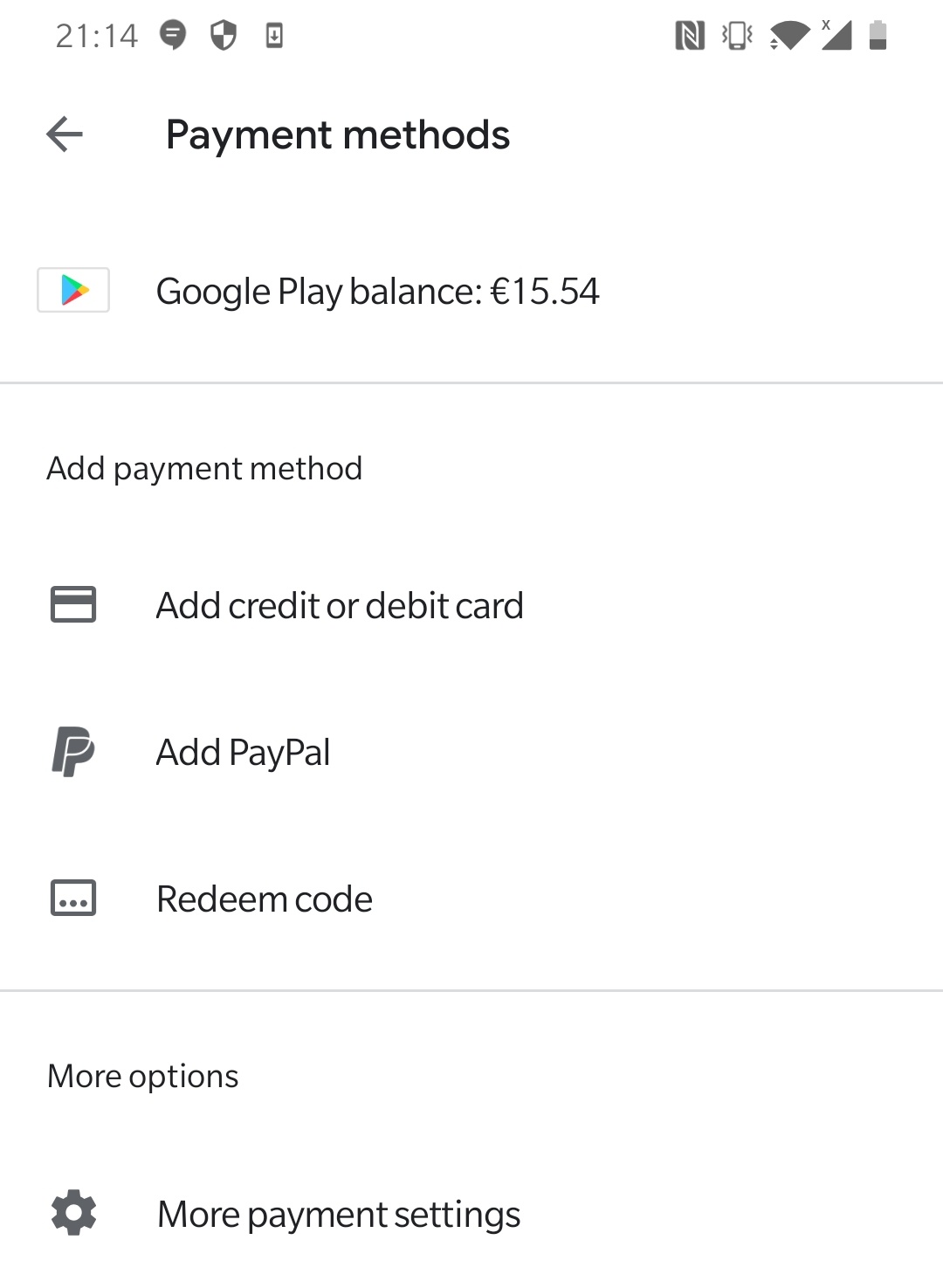The height and width of the screenshot is (1288, 943).
Task: Click the back arrow
Action: click(62, 134)
